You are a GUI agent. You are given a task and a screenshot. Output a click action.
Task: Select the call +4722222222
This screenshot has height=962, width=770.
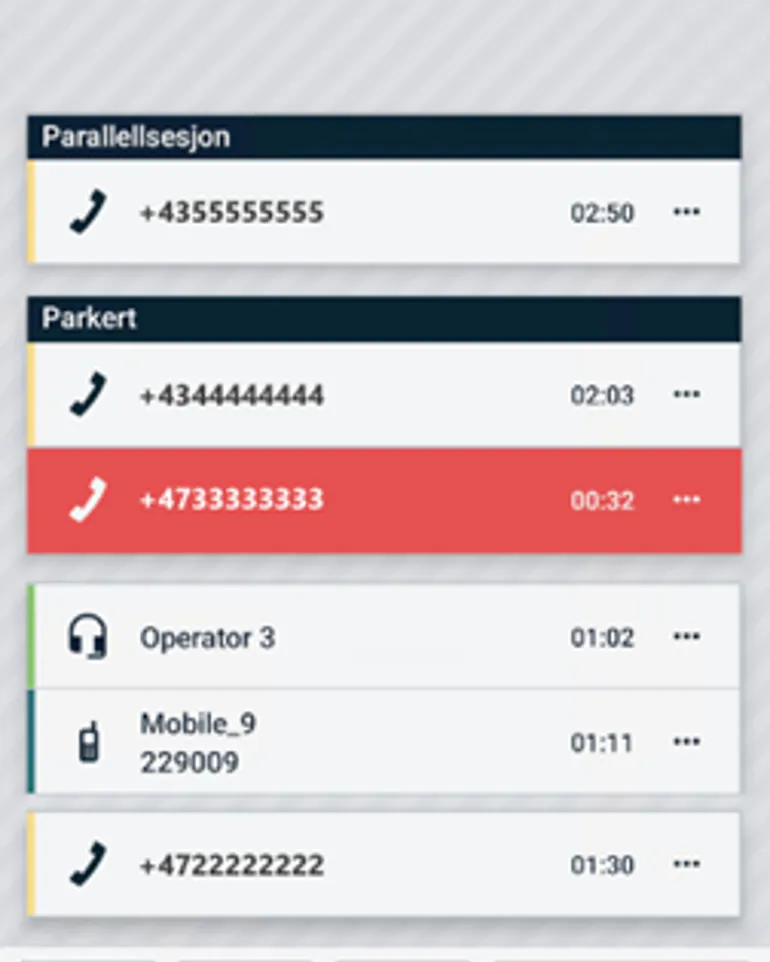click(x=232, y=864)
